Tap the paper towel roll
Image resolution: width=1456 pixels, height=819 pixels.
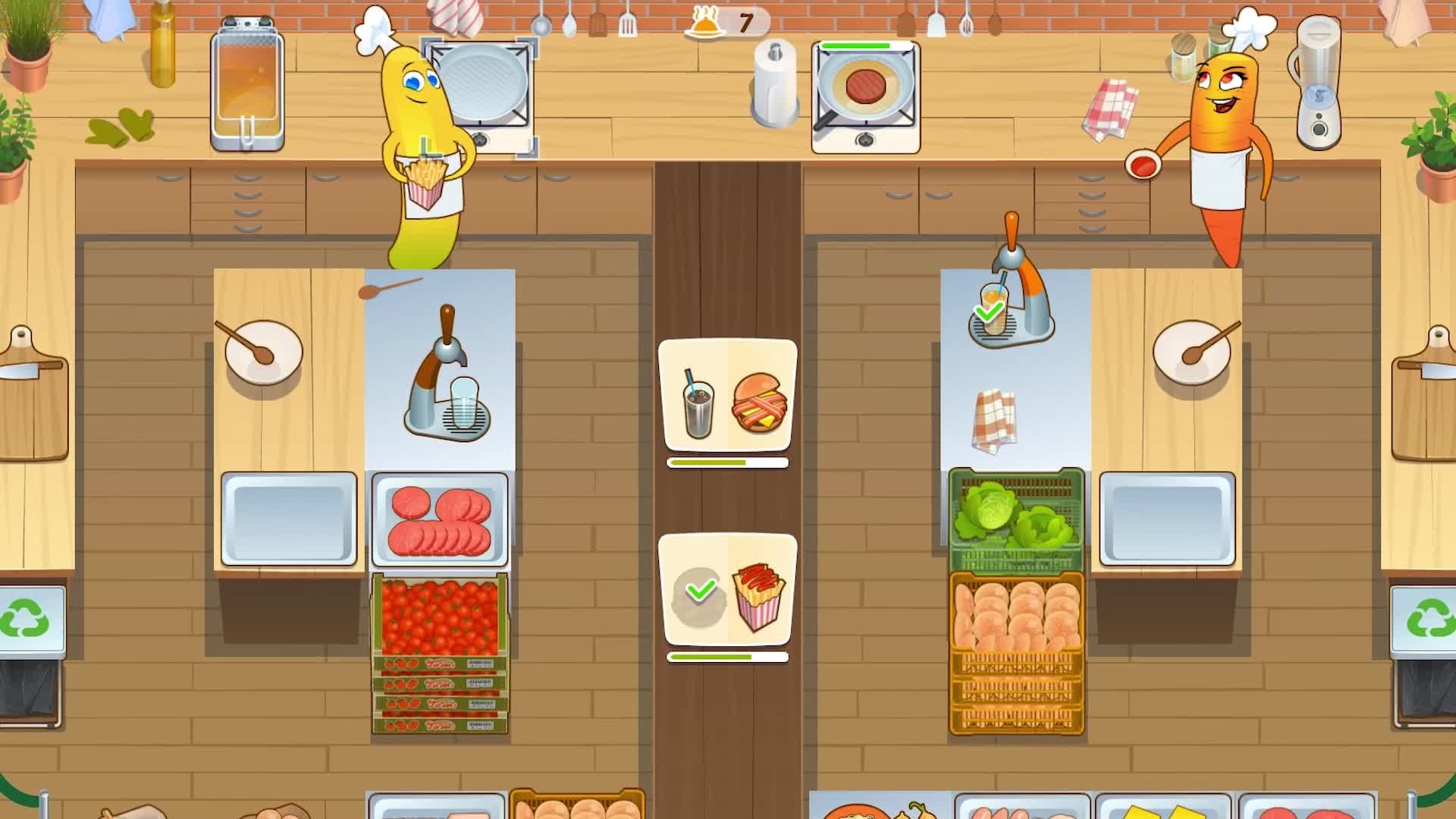[775, 85]
